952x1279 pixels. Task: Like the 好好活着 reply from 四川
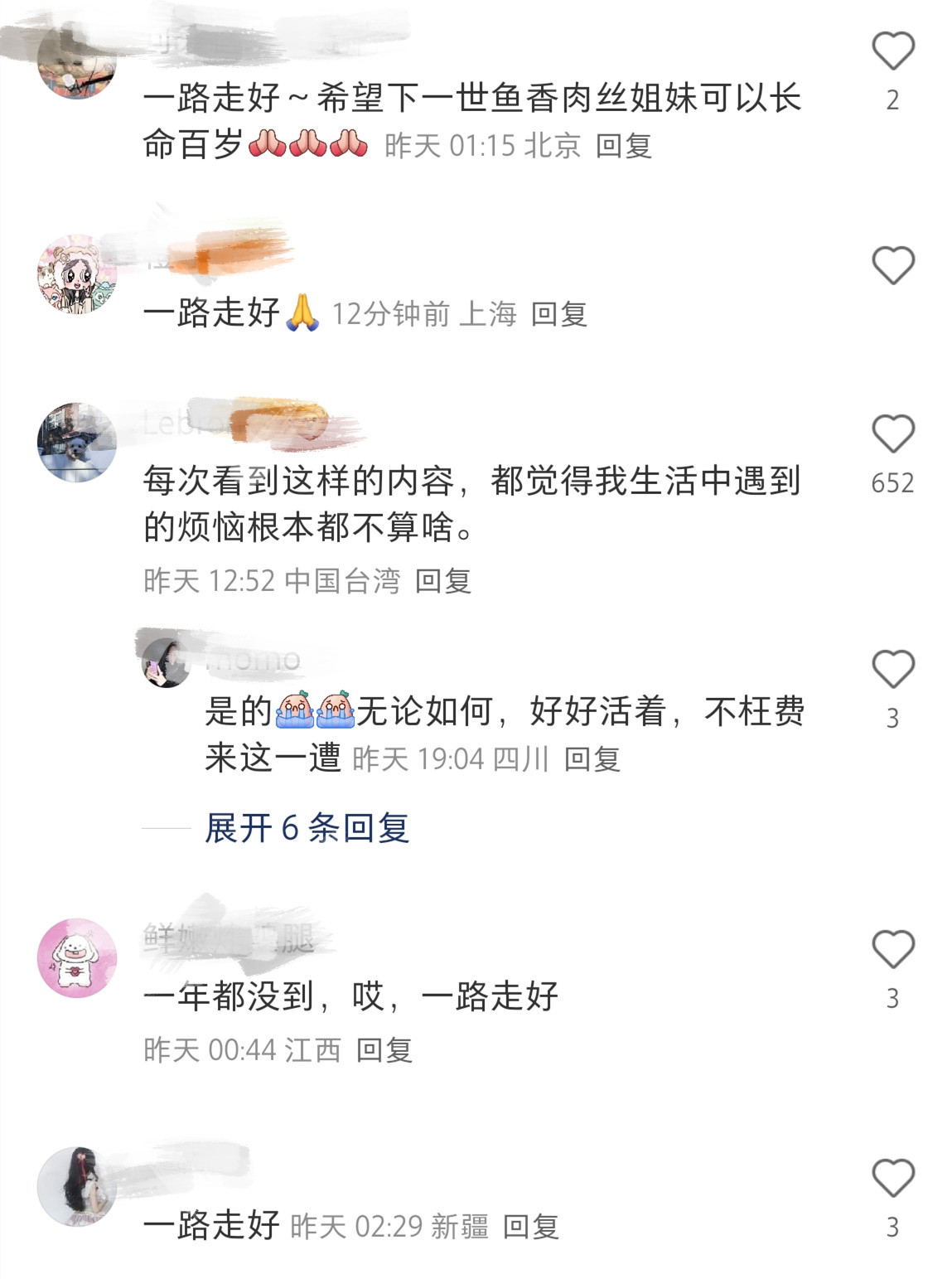[892, 670]
